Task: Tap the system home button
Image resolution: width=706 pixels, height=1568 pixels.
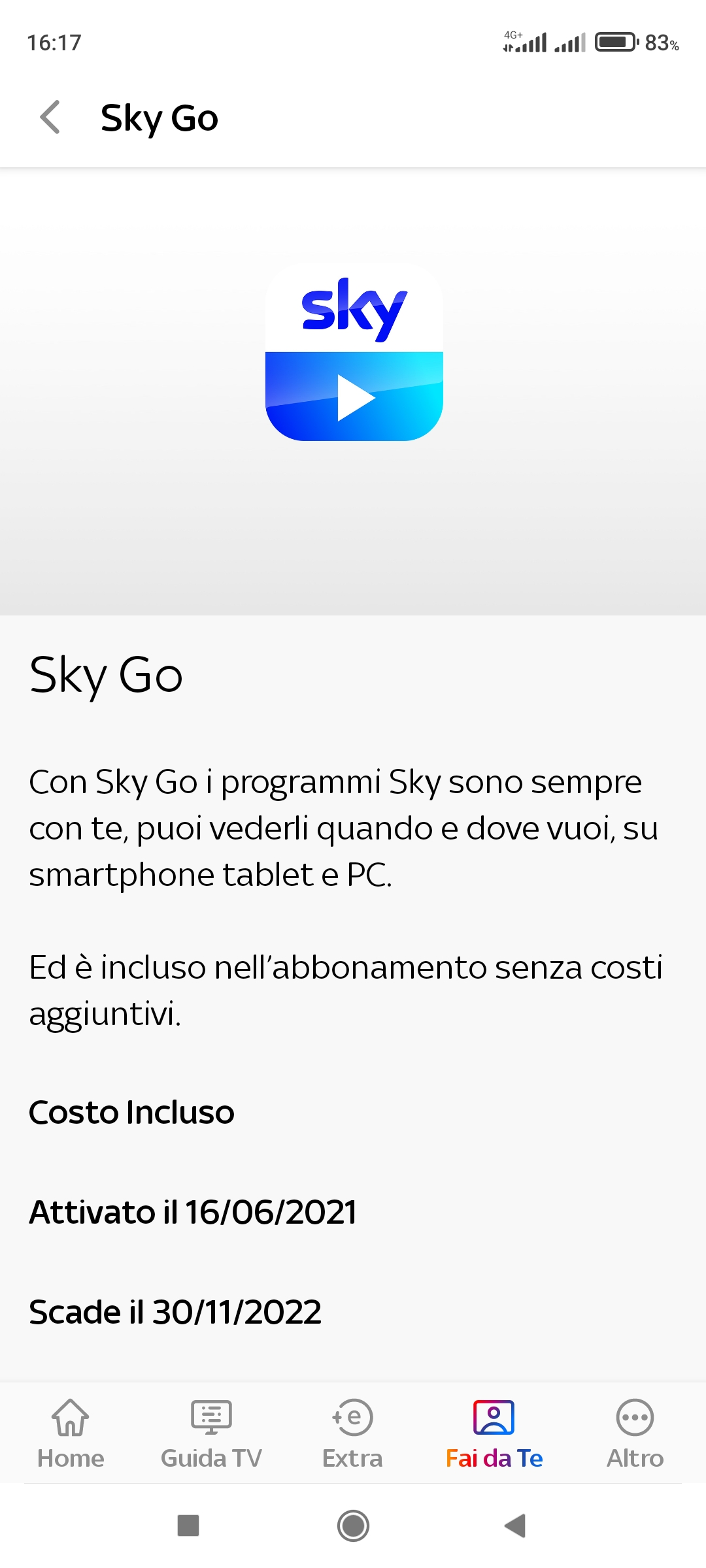Action: point(353,1526)
